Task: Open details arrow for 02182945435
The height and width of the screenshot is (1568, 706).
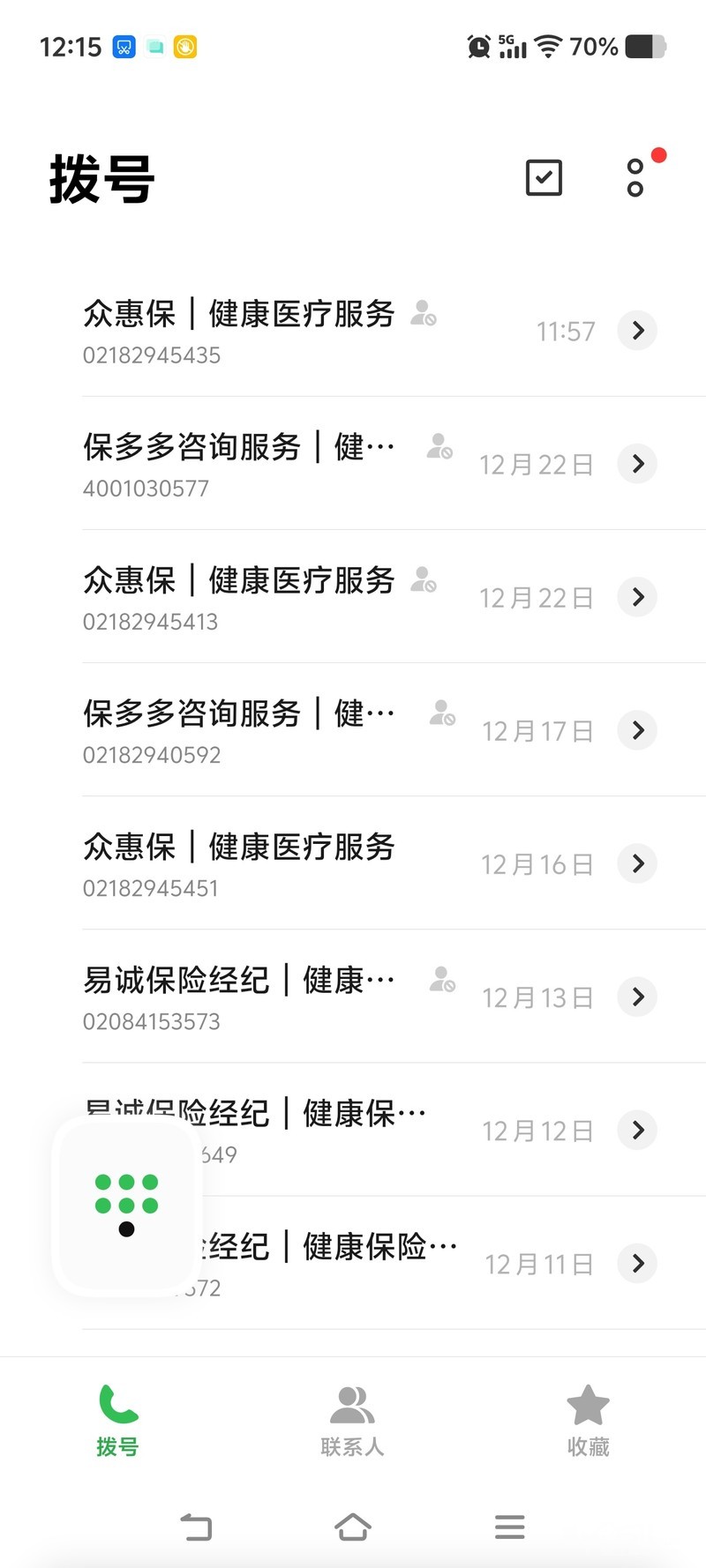Action: point(638,331)
